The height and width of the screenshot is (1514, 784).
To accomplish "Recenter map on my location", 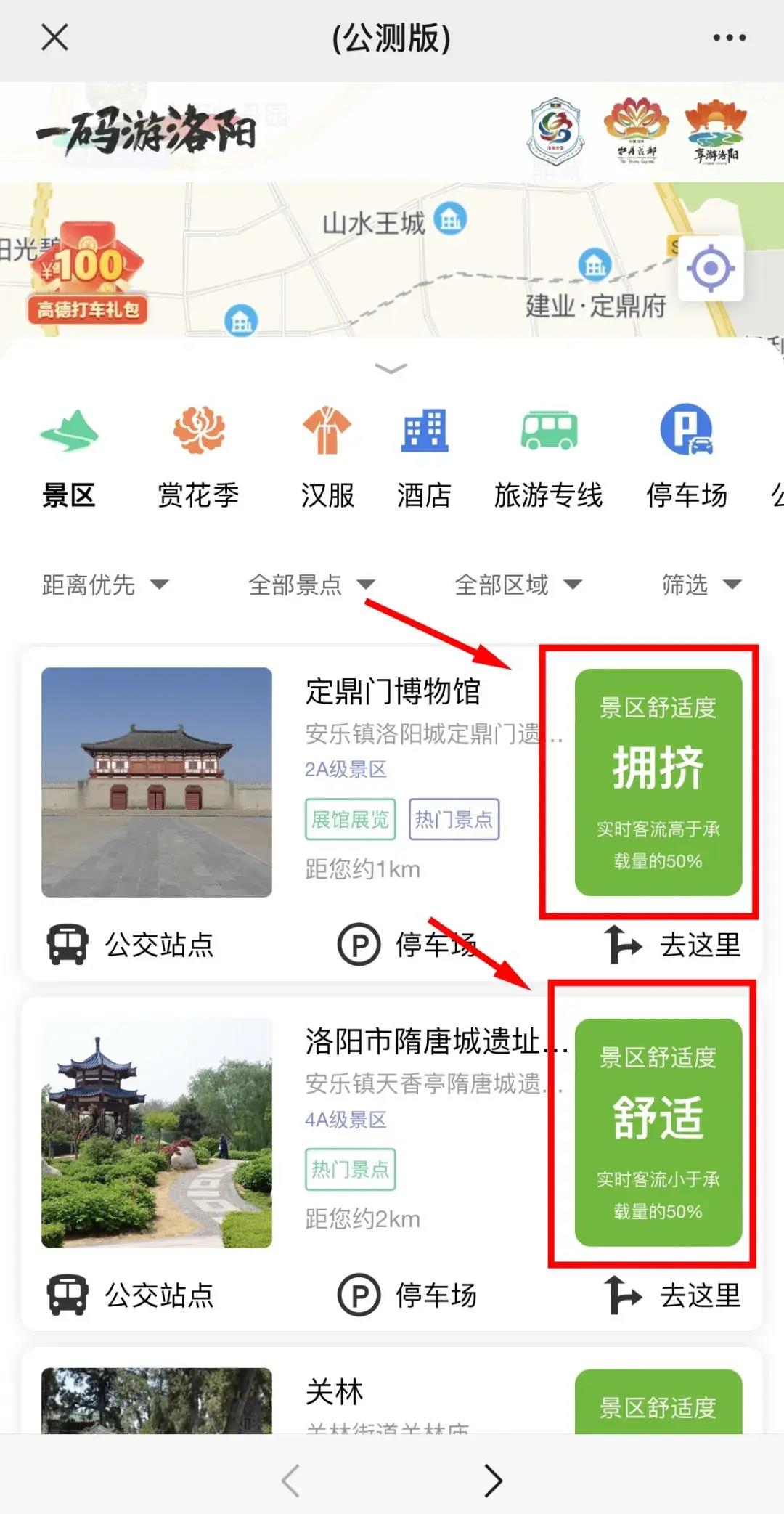I will (710, 269).
